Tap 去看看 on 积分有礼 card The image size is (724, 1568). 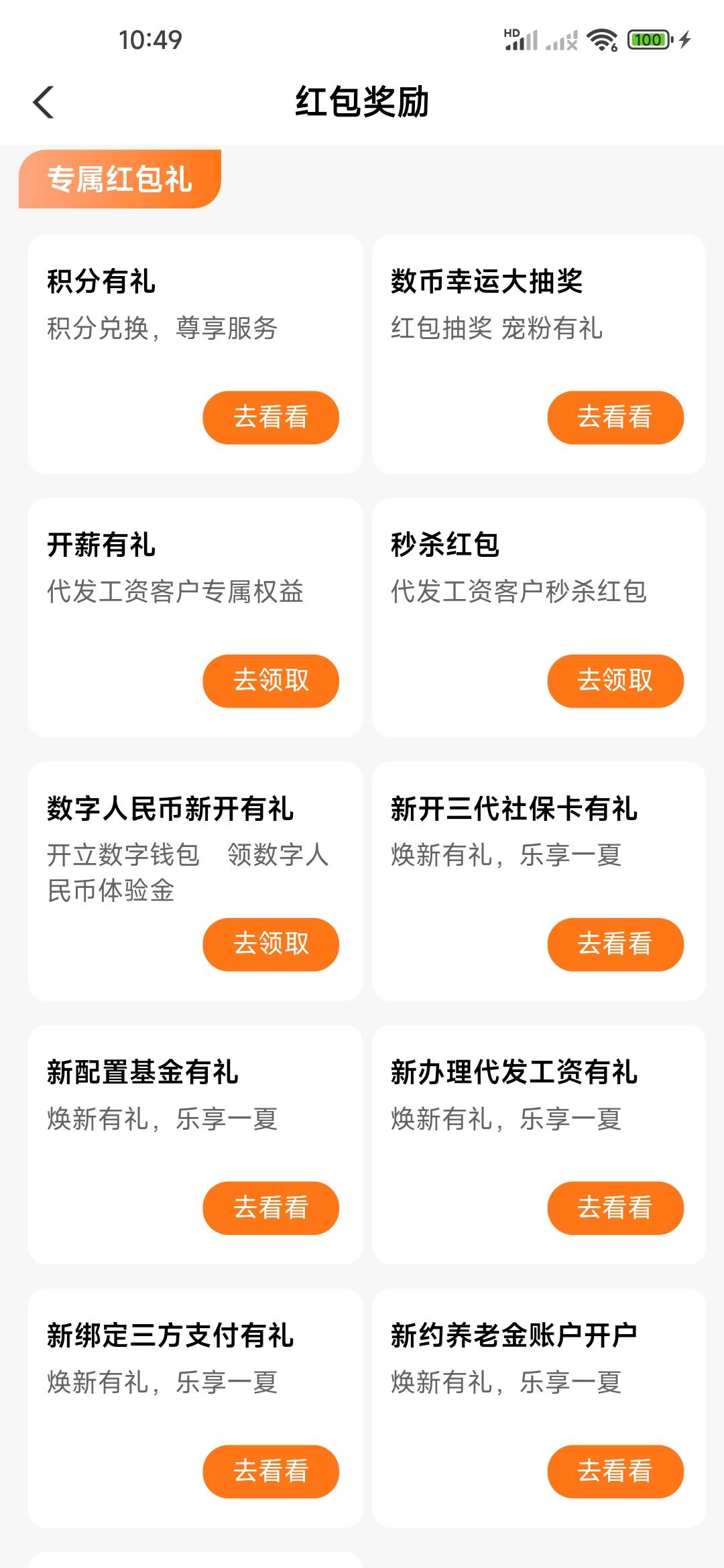(x=271, y=417)
